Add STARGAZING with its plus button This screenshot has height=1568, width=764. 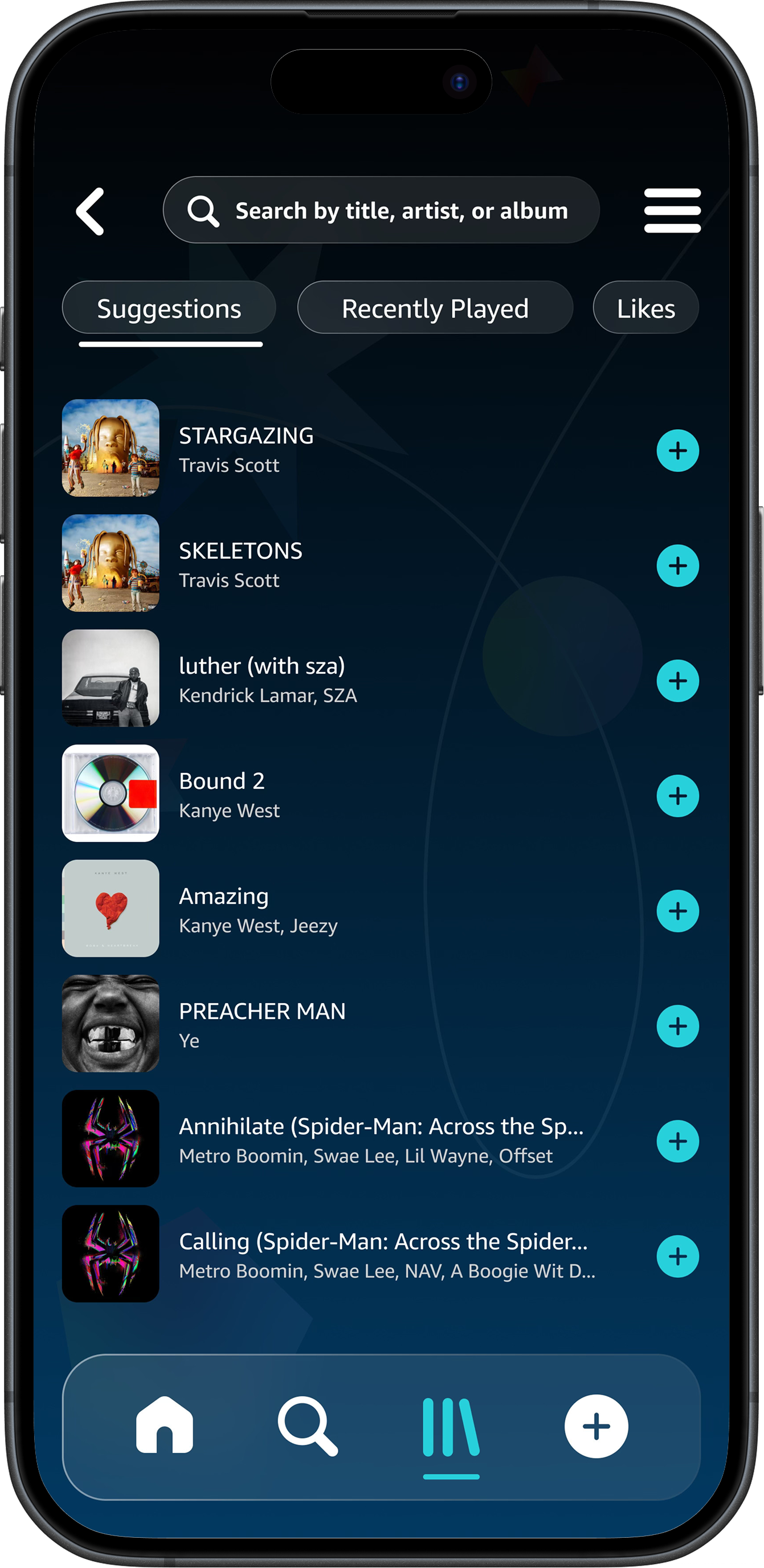677,451
